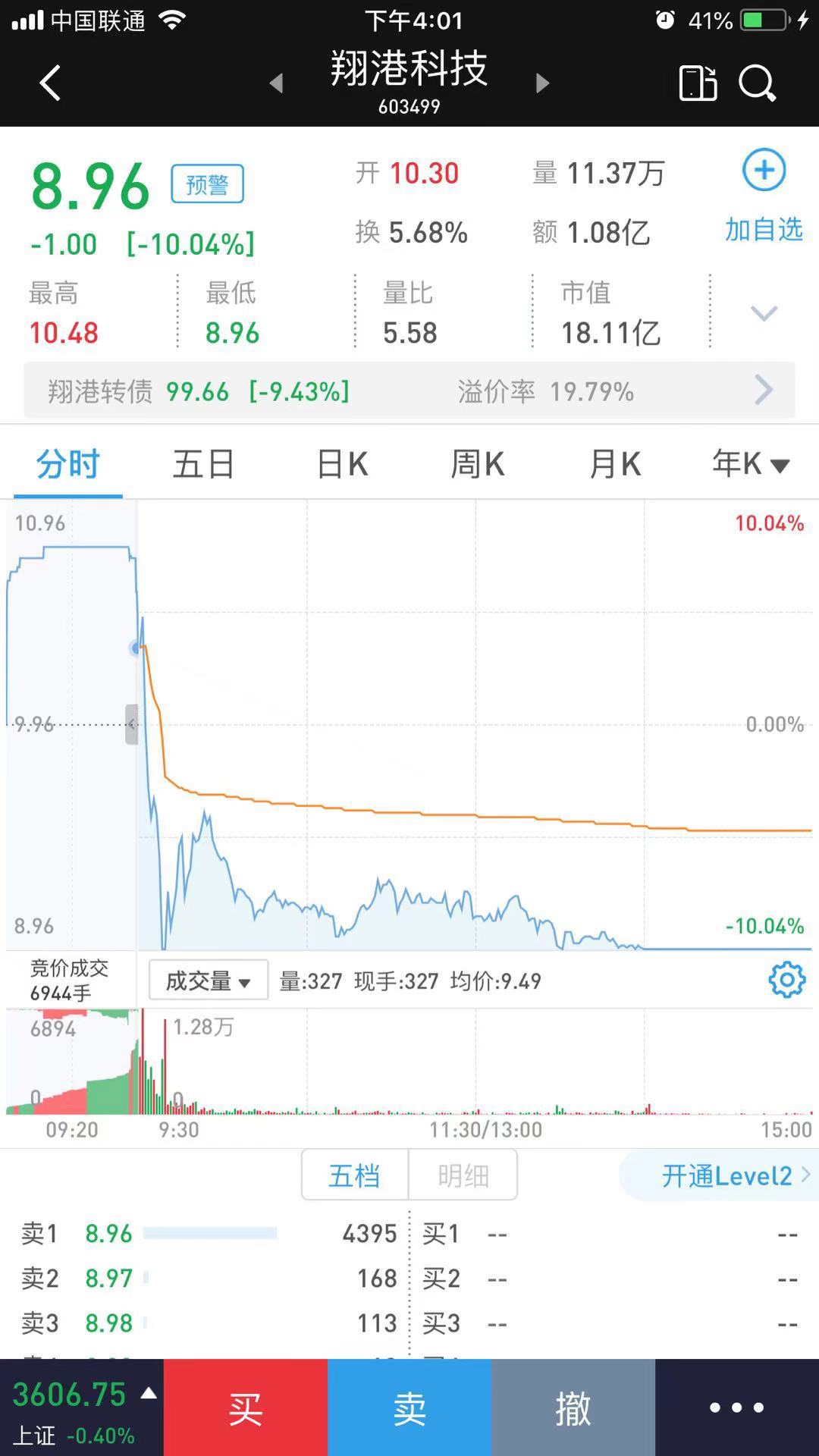
Task: Open the 翔港转债 convertible bond row
Action: click(x=409, y=391)
